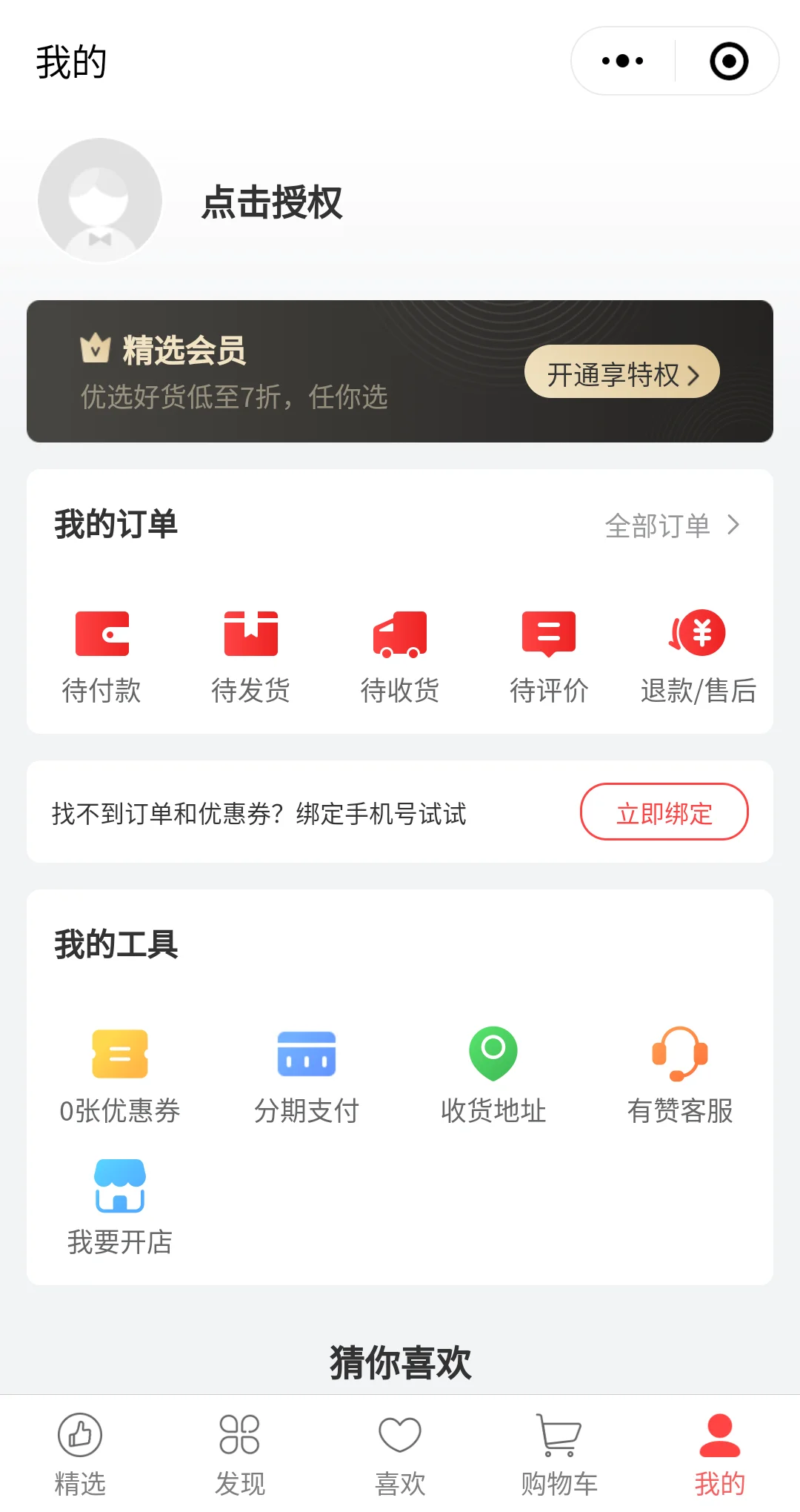The height and width of the screenshot is (1512, 800).
Task: Manage 收货地址 shipping addresses
Action: (x=493, y=1075)
